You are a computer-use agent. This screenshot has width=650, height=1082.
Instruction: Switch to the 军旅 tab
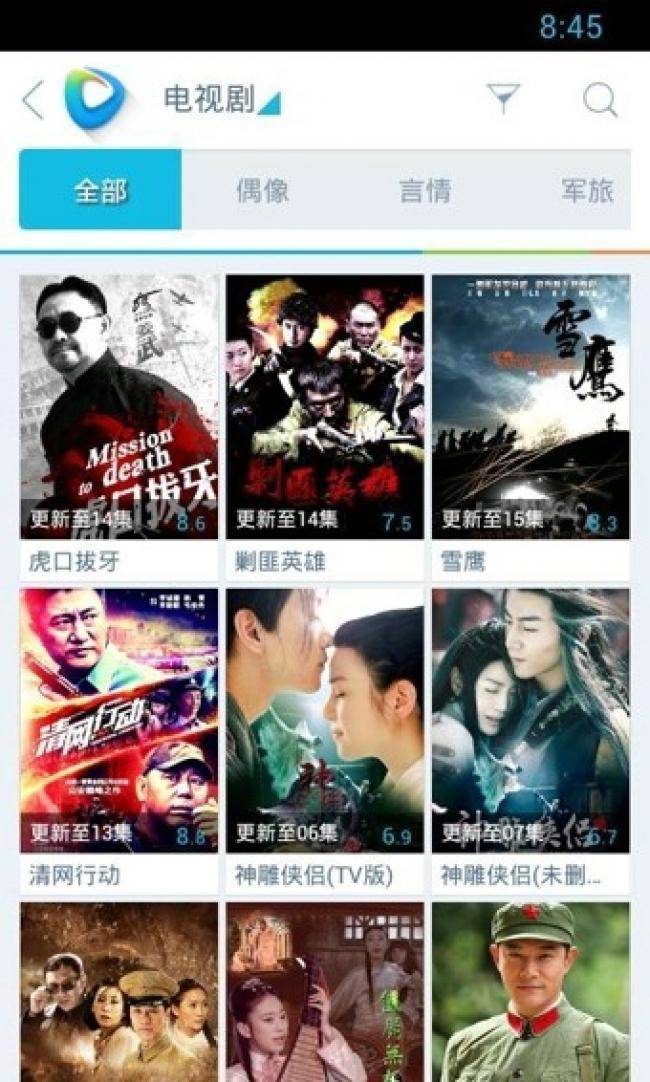coord(587,190)
